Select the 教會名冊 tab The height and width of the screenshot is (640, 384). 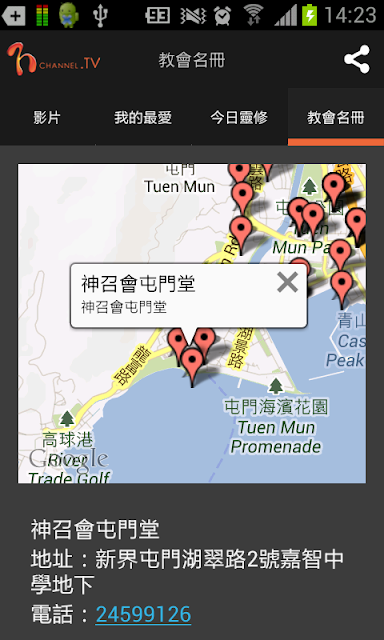[x=336, y=117]
